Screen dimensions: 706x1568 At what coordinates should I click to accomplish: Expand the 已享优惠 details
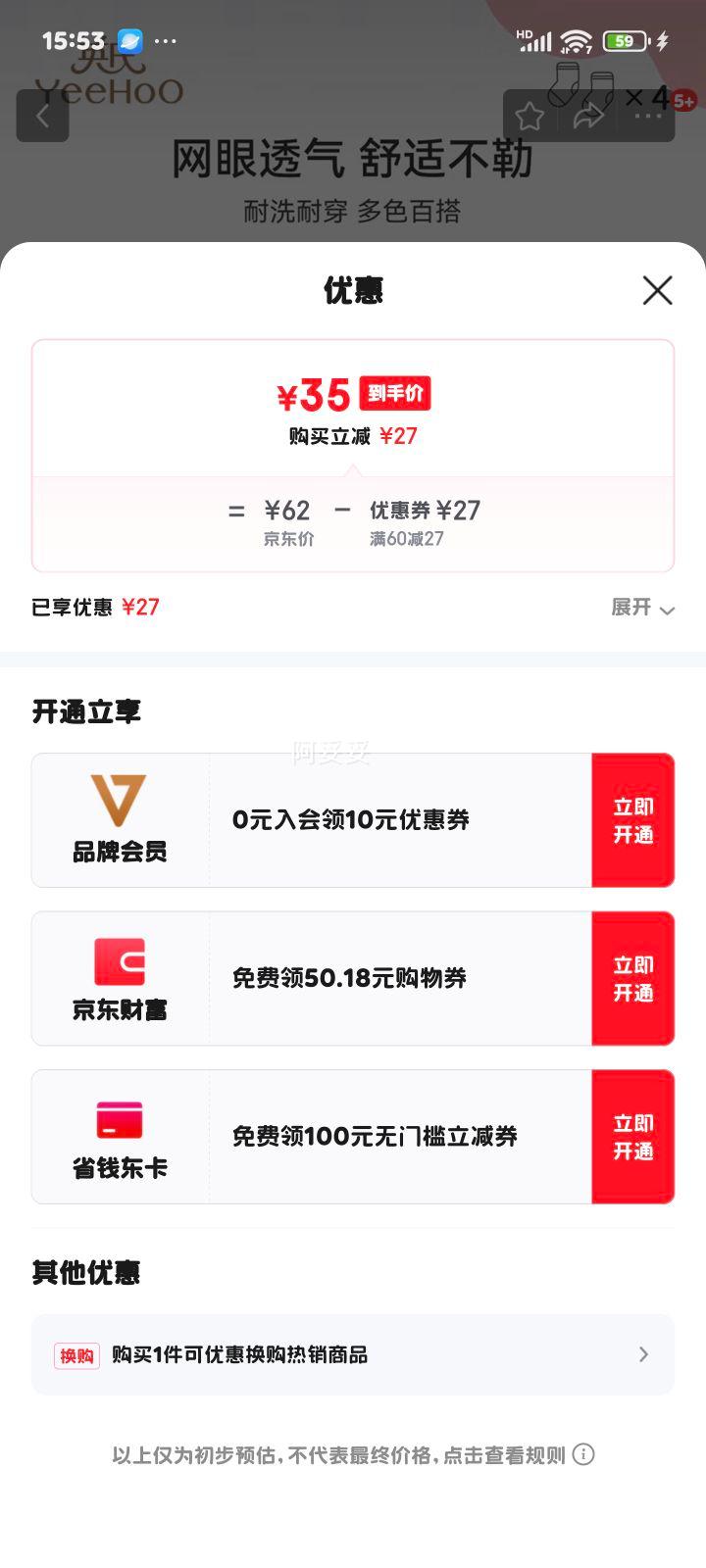[x=643, y=608]
